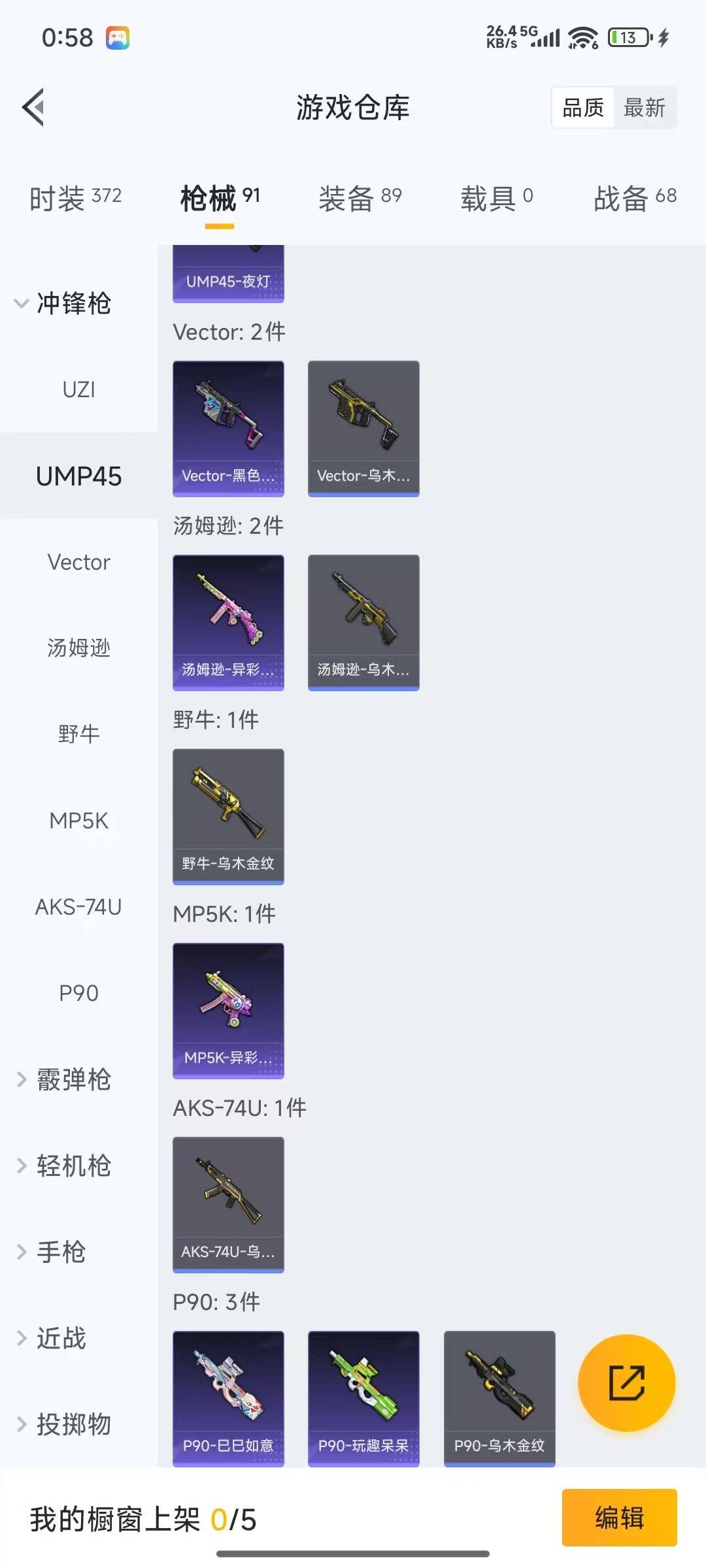Jump to the Vector section in the sidebar
Viewport: 706px width, 1568px height.
click(x=78, y=562)
